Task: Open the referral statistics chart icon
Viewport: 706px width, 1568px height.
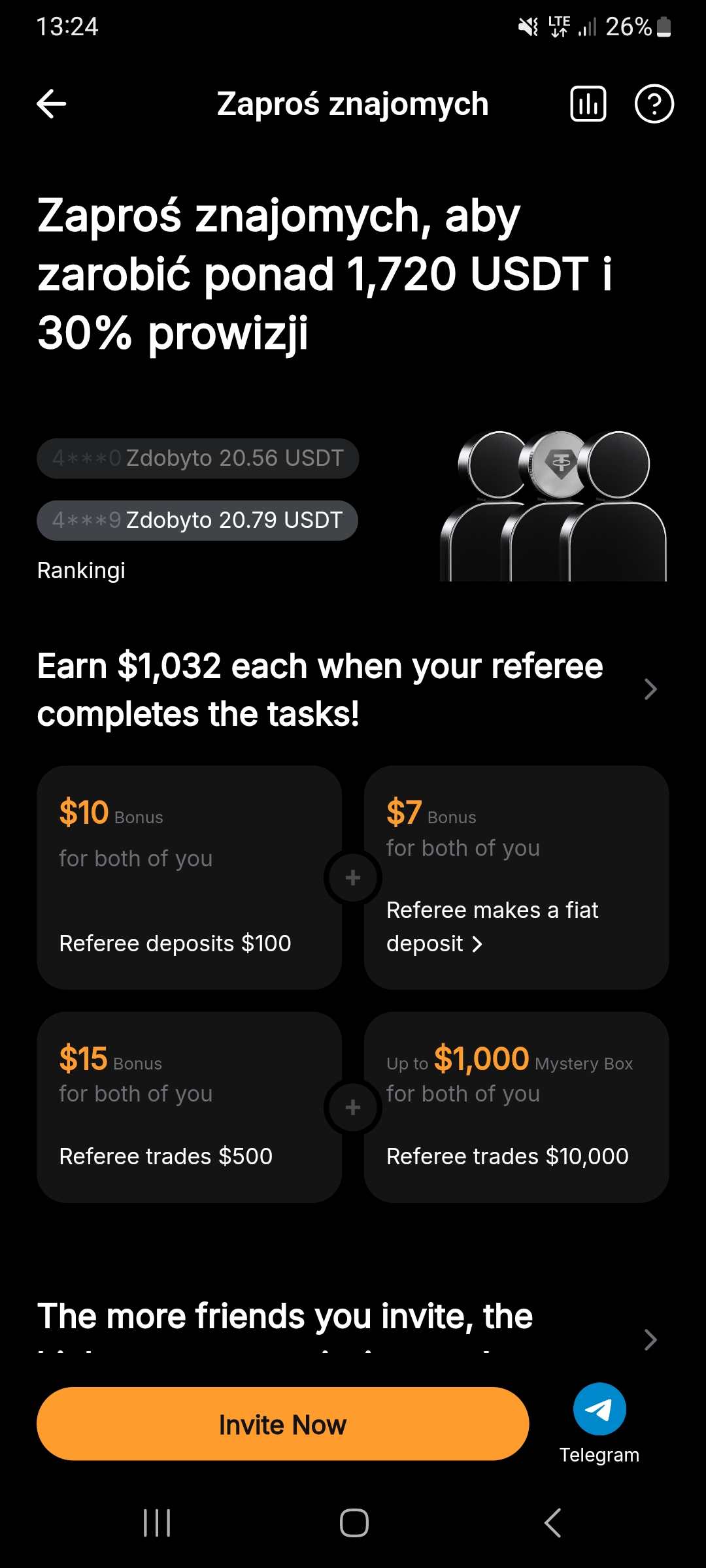Action: (x=588, y=104)
